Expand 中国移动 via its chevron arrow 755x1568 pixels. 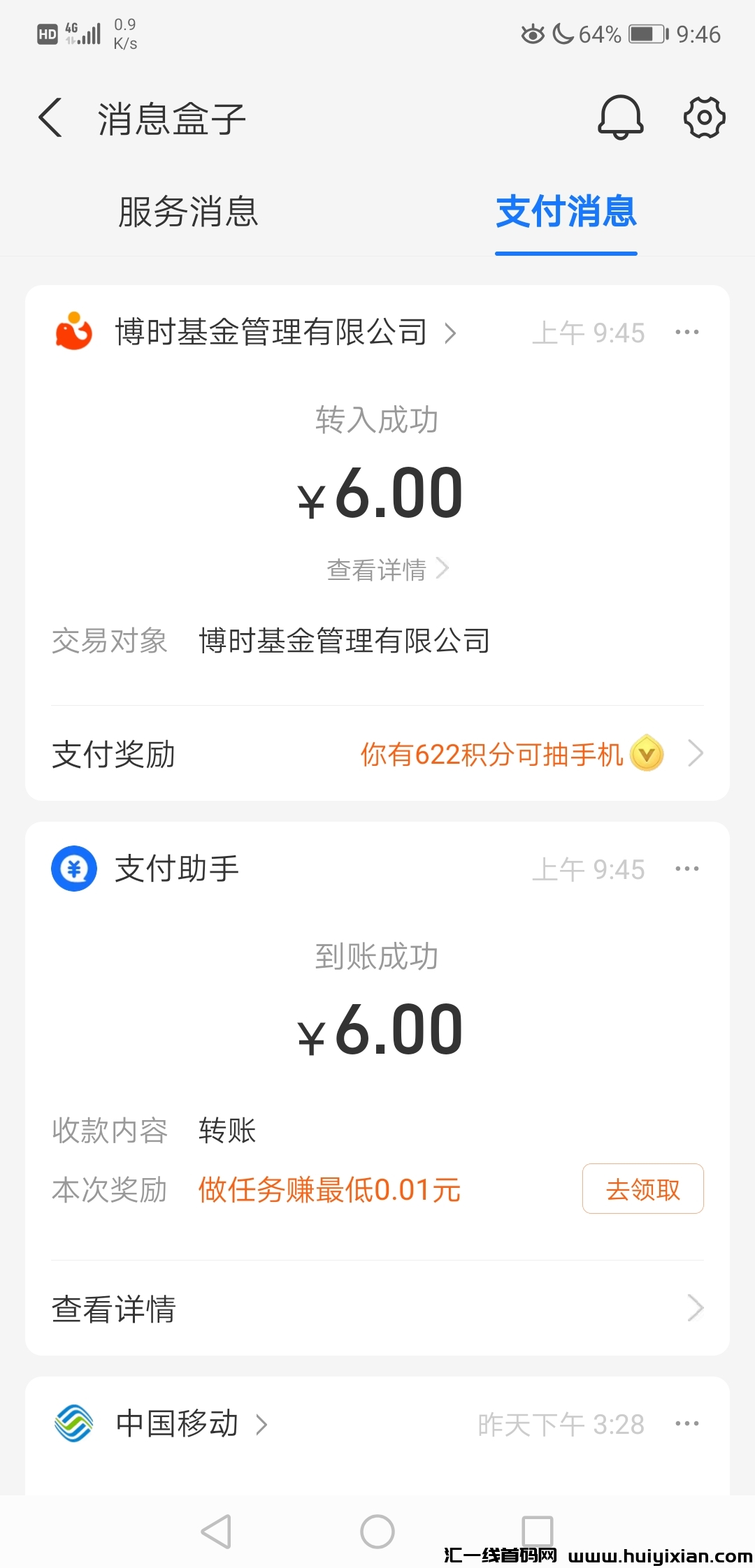point(262,1423)
